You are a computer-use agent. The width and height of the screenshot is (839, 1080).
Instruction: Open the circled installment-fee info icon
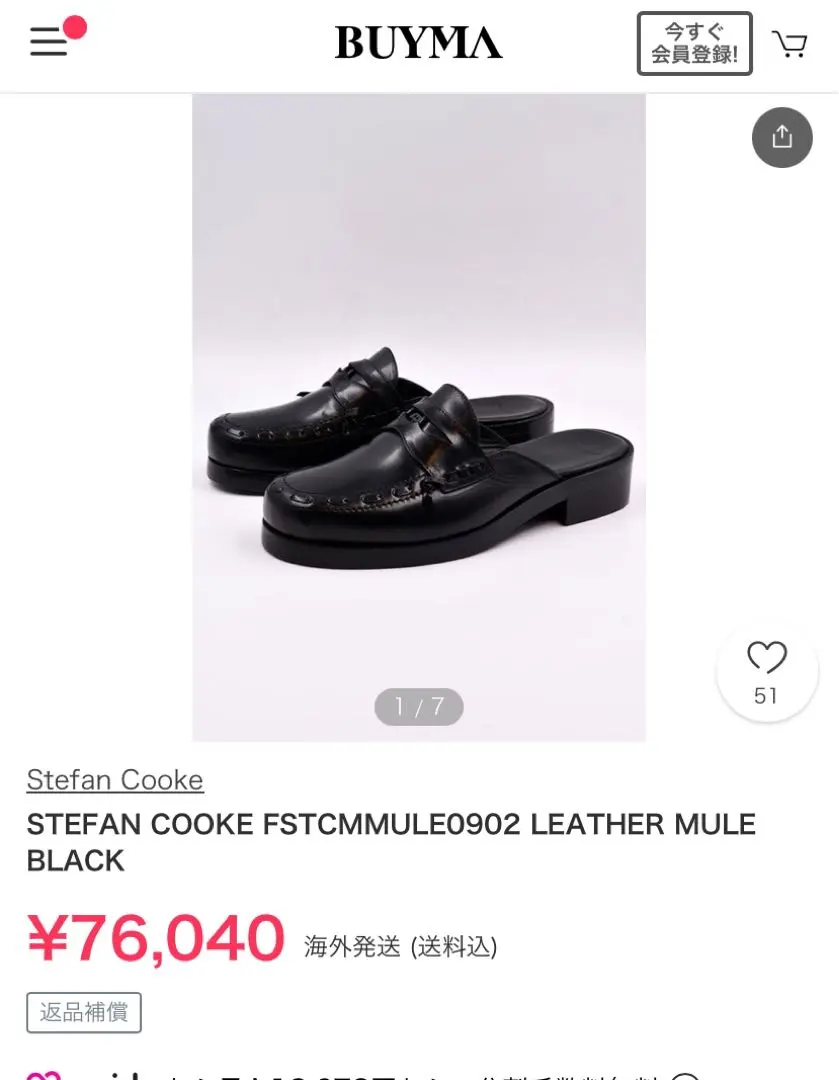(686, 1075)
